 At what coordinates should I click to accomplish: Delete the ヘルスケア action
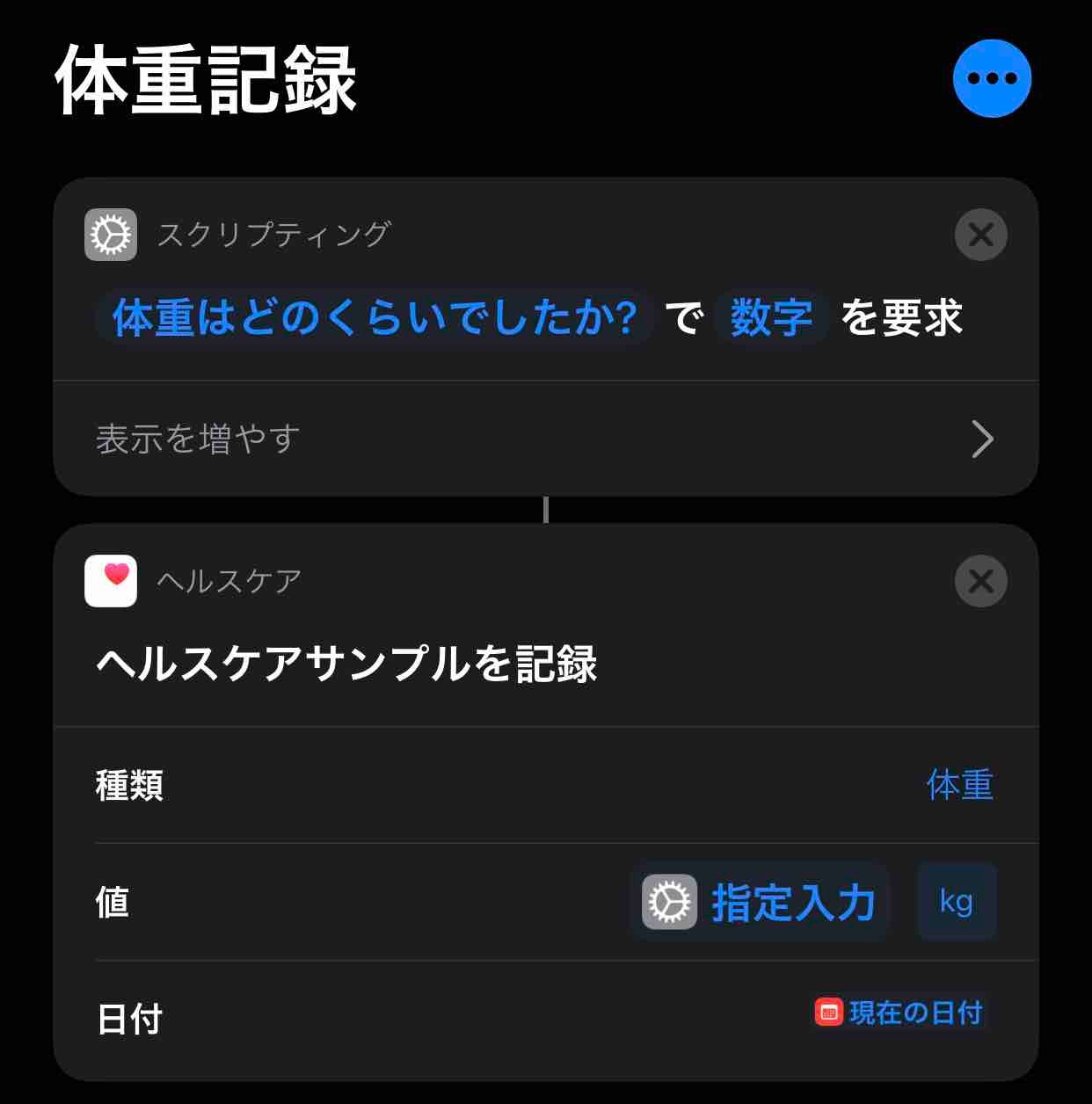click(x=980, y=581)
